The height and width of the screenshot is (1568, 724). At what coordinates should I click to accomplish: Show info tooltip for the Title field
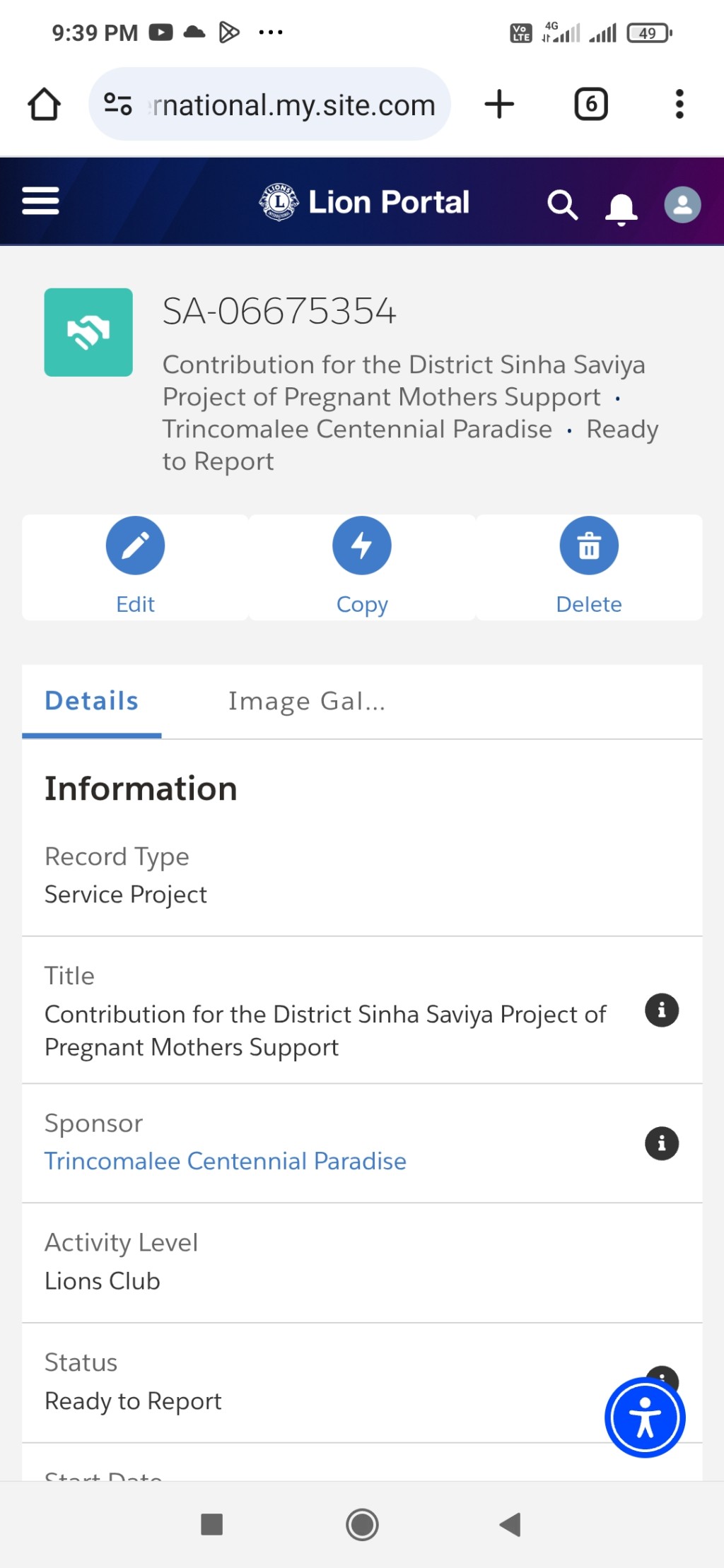[x=662, y=1010]
